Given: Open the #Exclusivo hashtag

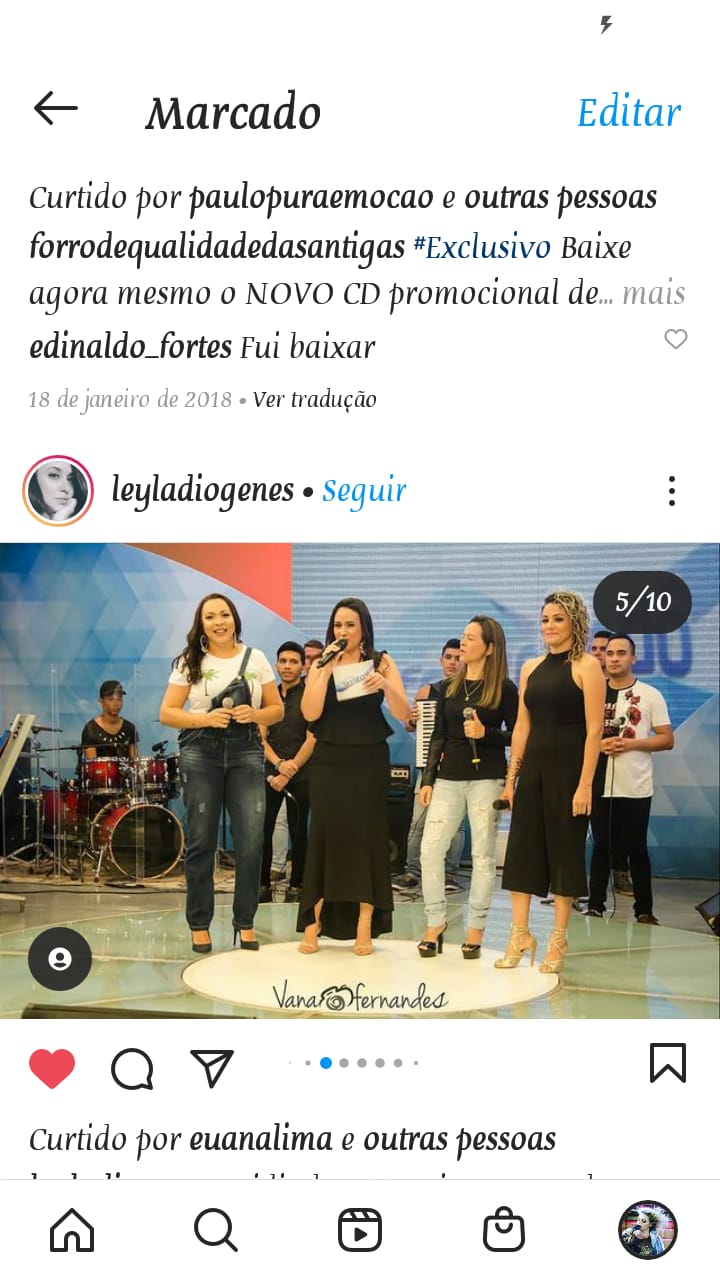Looking at the screenshot, I should pos(481,247).
